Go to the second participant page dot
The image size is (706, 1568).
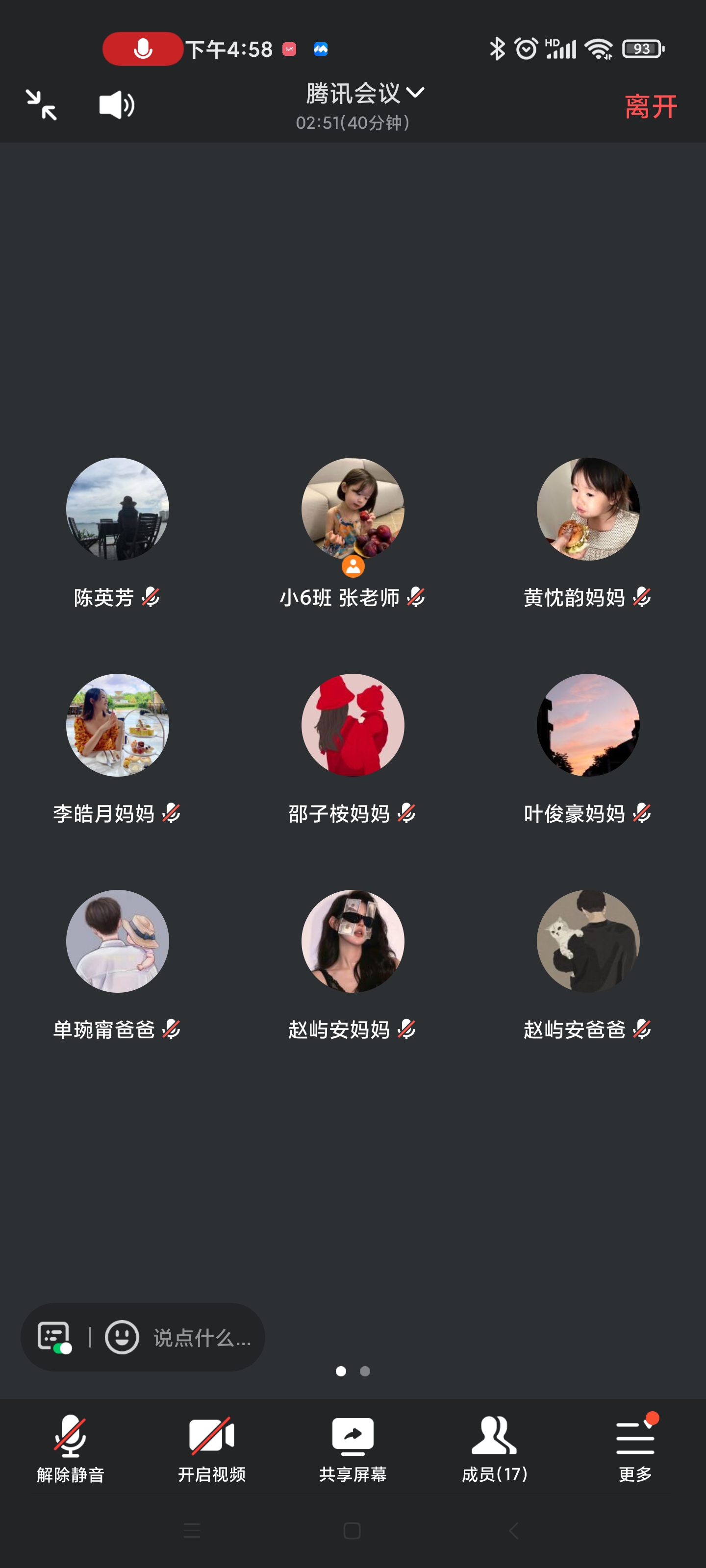click(365, 1371)
